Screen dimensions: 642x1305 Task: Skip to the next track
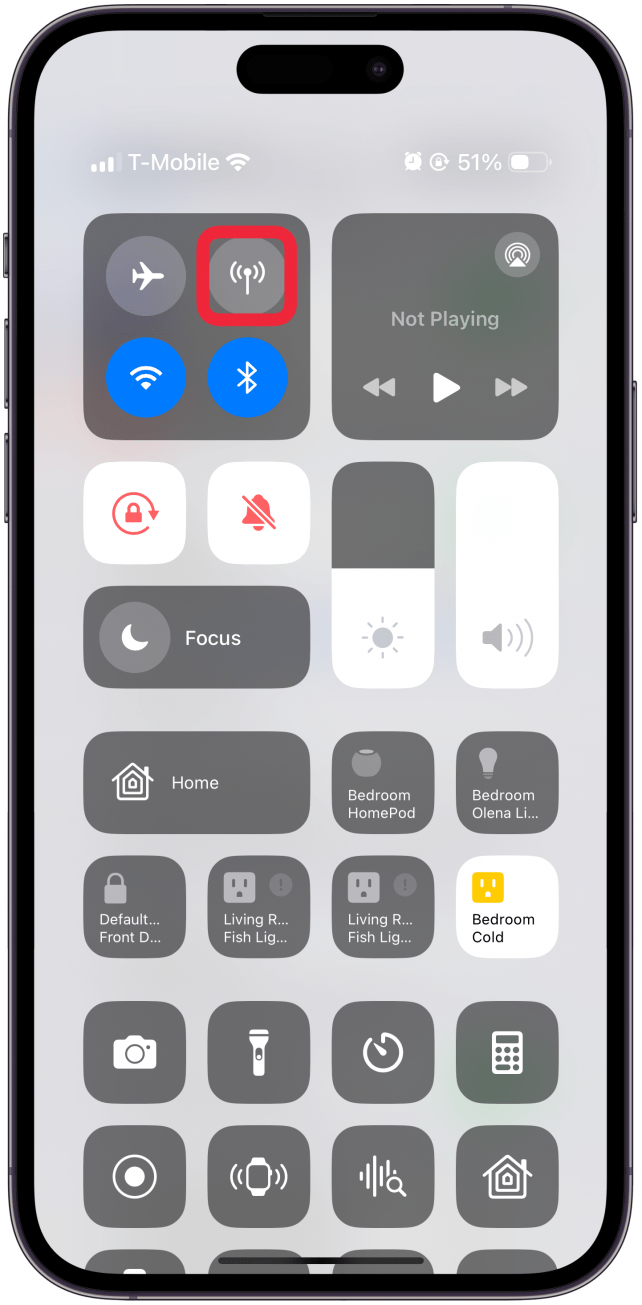511,387
